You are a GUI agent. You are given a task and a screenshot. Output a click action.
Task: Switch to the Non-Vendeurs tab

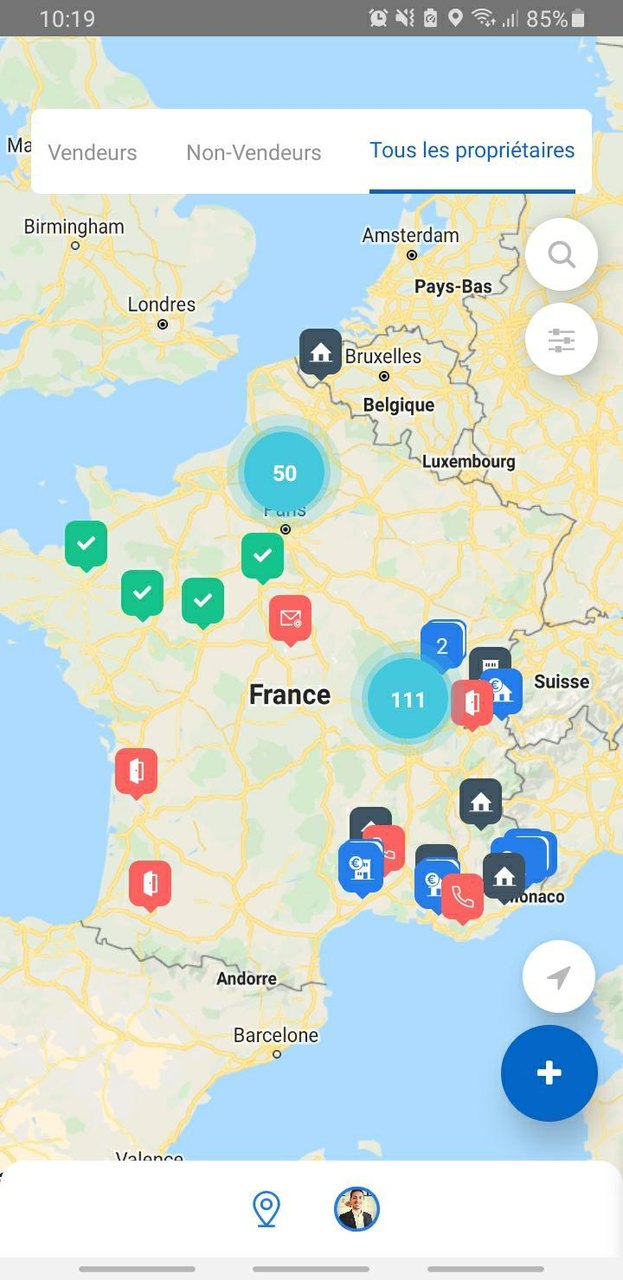253,153
